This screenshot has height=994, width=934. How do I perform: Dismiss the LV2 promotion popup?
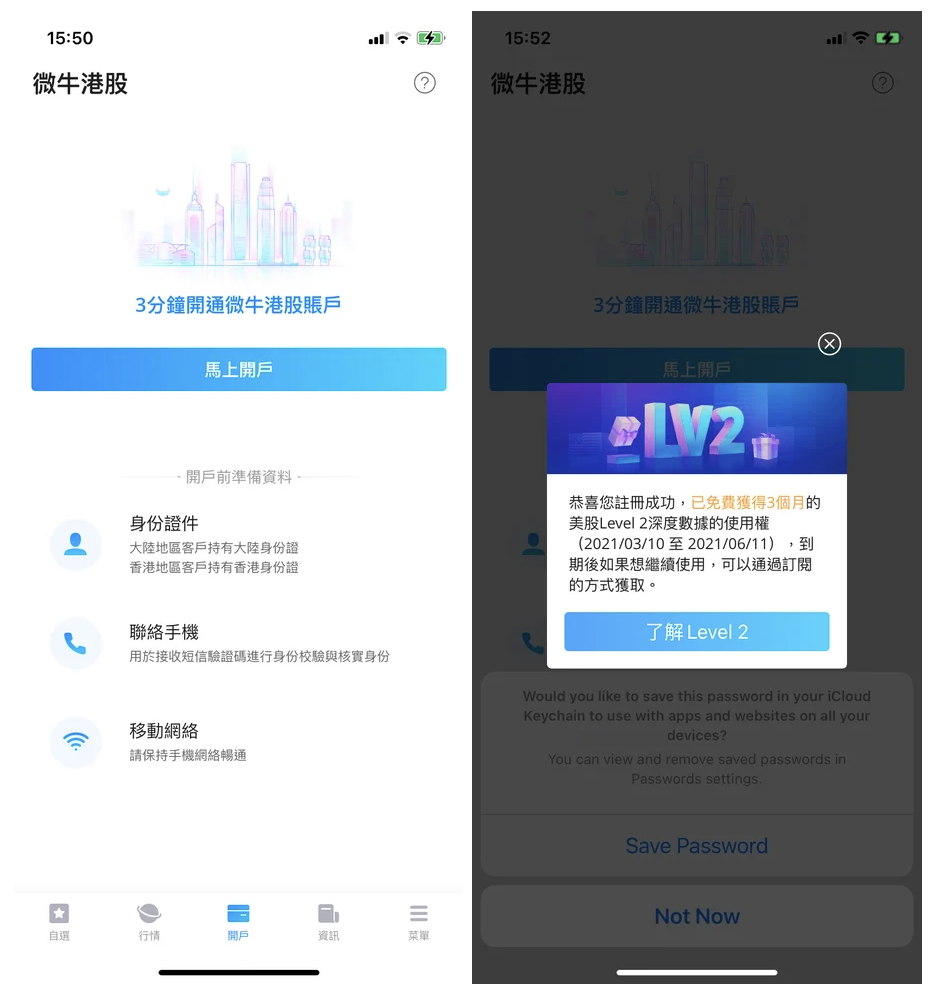point(829,344)
